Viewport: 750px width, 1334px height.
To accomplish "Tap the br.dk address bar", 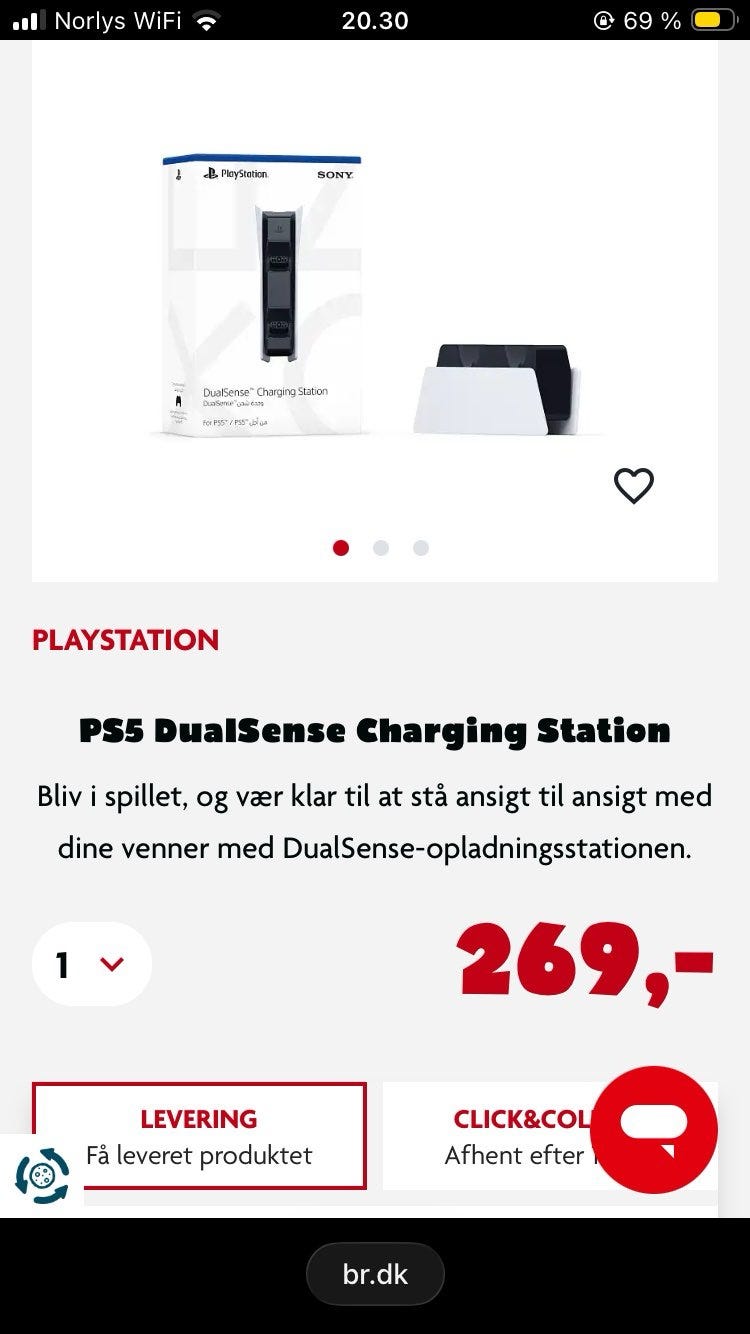I will [x=375, y=1273].
